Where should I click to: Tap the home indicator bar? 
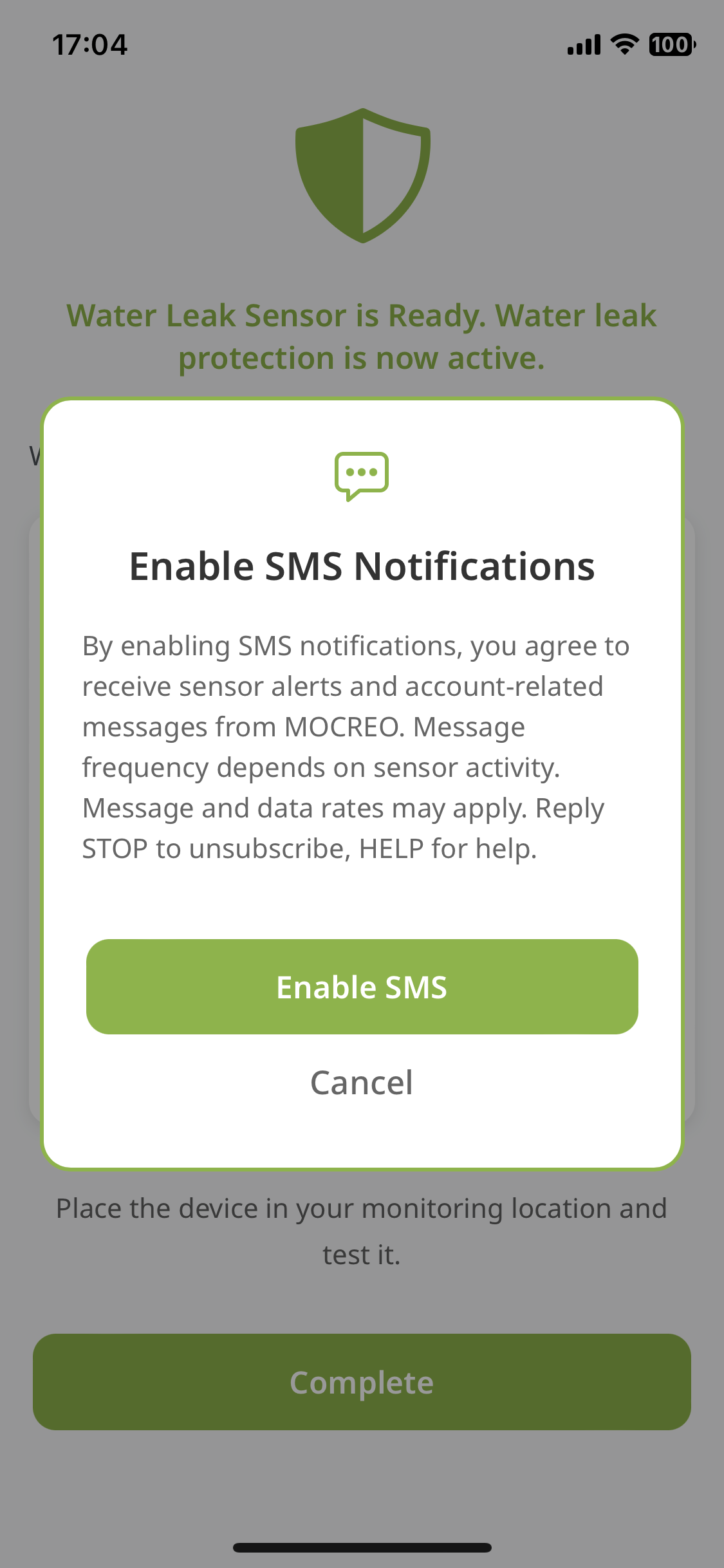coord(362,1547)
